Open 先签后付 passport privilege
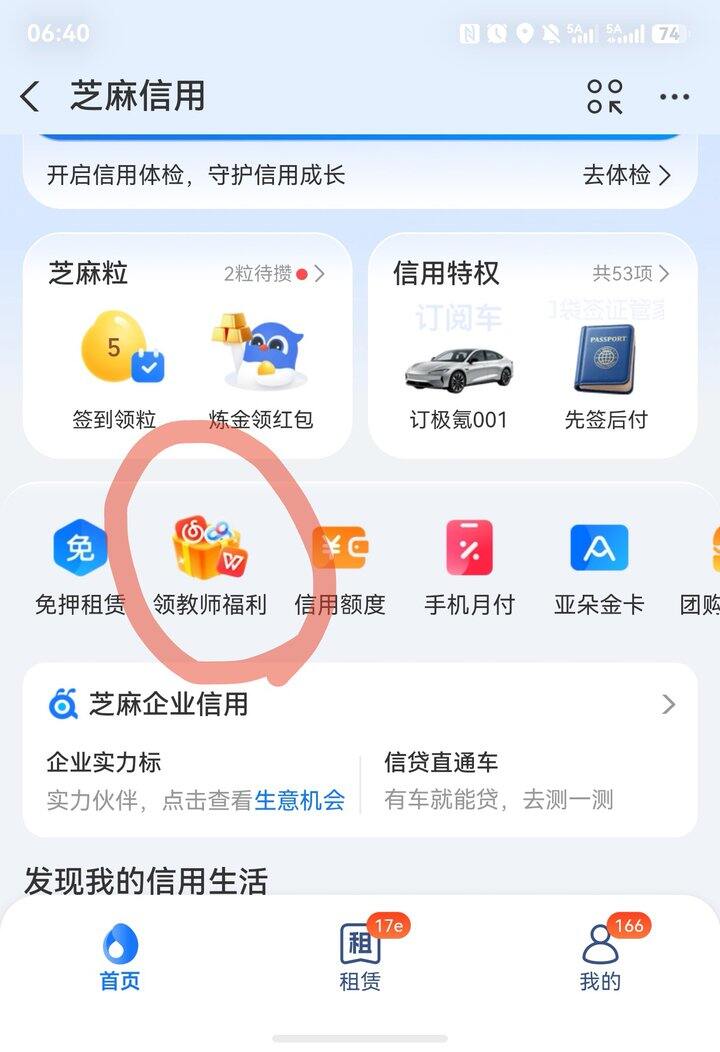Viewport: 720px width, 1052px height. tap(605, 378)
